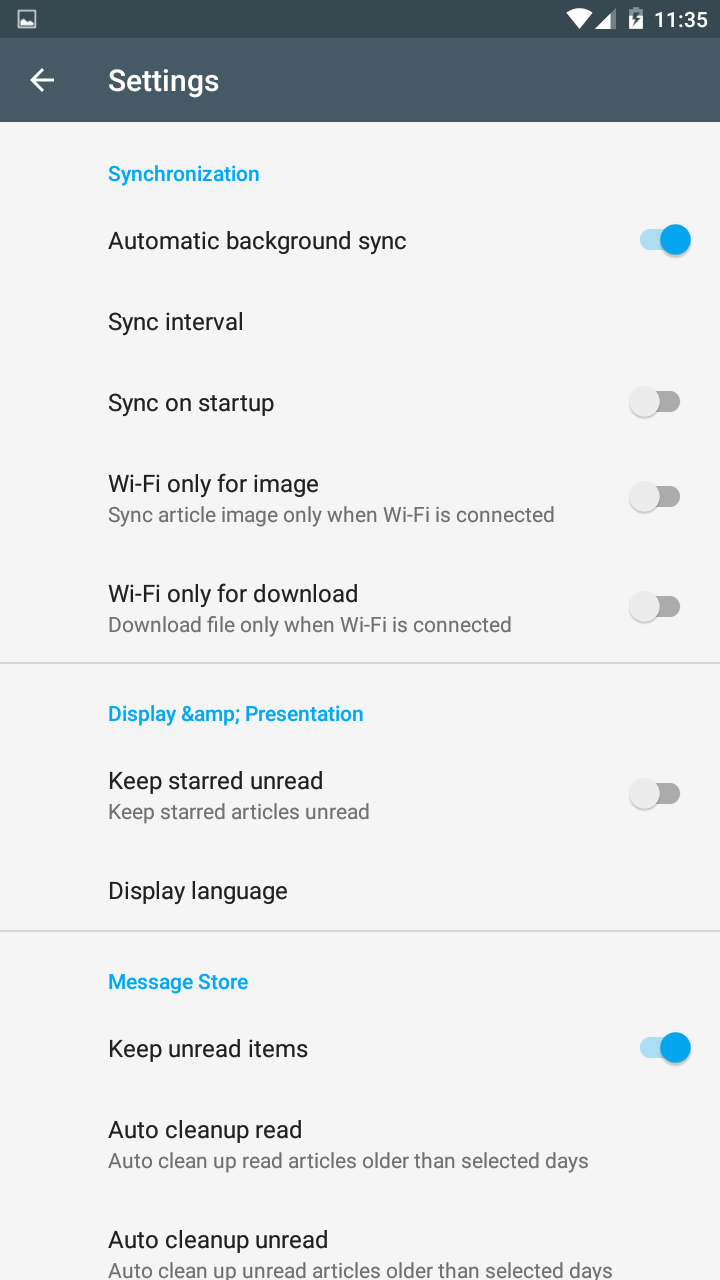
Task: Click the Synchronization section header
Action: tap(183, 173)
